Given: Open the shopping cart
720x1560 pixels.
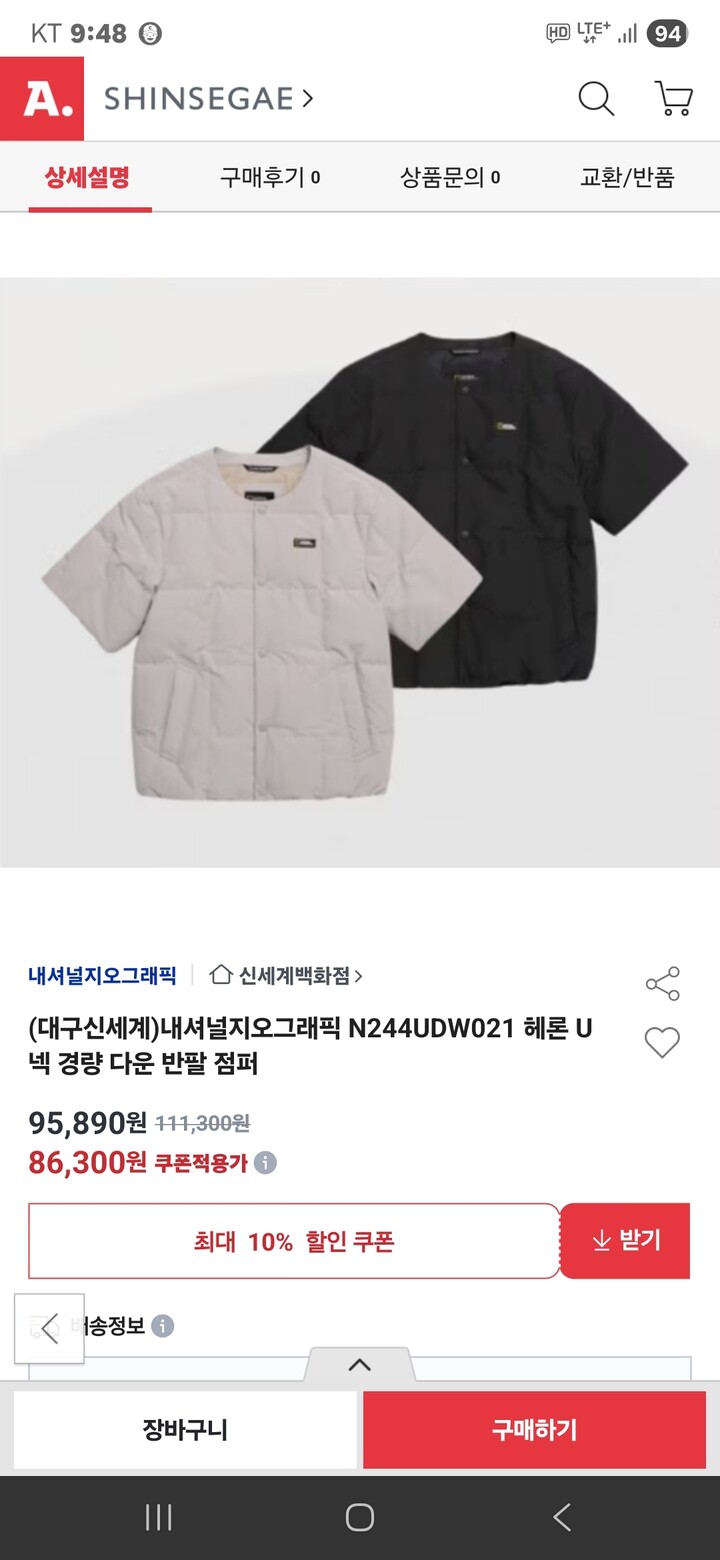Looking at the screenshot, I should pyautogui.click(x=673, y=99).
